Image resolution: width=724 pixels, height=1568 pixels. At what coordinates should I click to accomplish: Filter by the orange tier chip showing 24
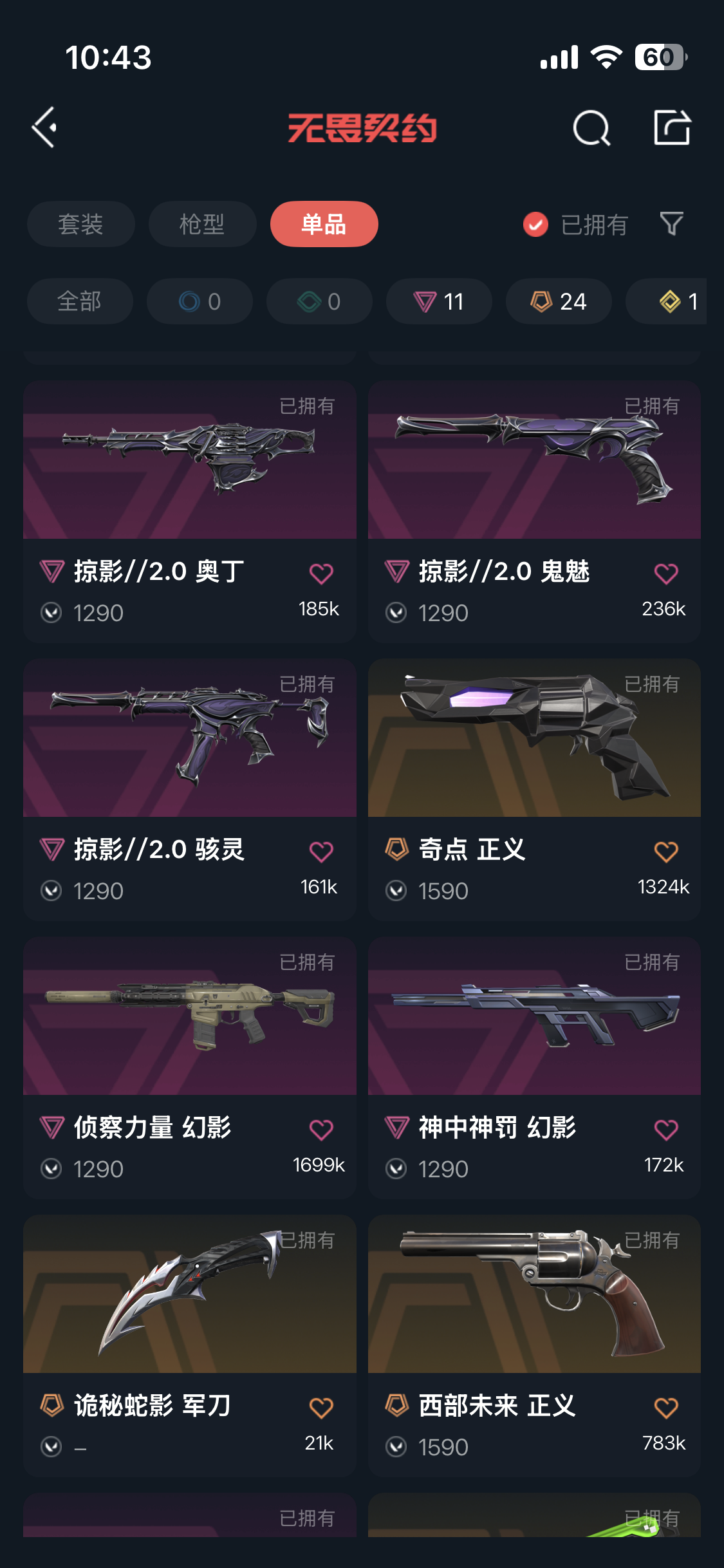click(559, 301)
